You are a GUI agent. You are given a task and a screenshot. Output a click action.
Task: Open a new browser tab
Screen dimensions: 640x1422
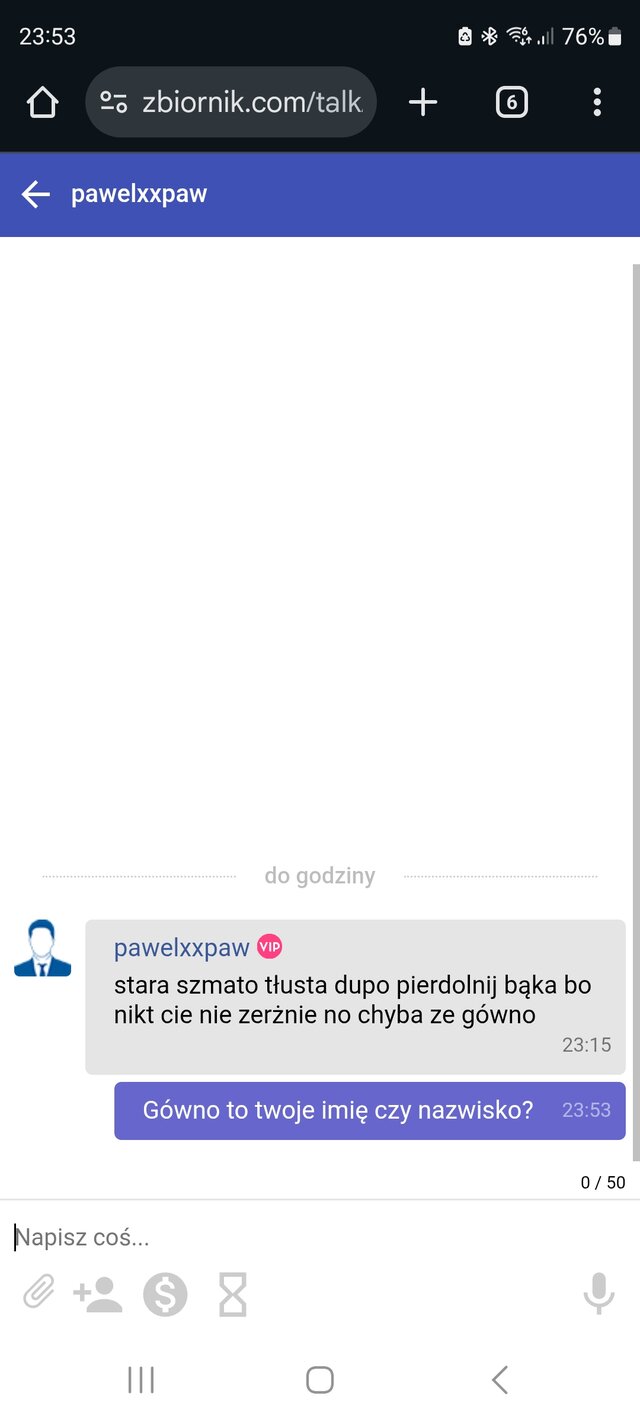(x=423, y=102)
